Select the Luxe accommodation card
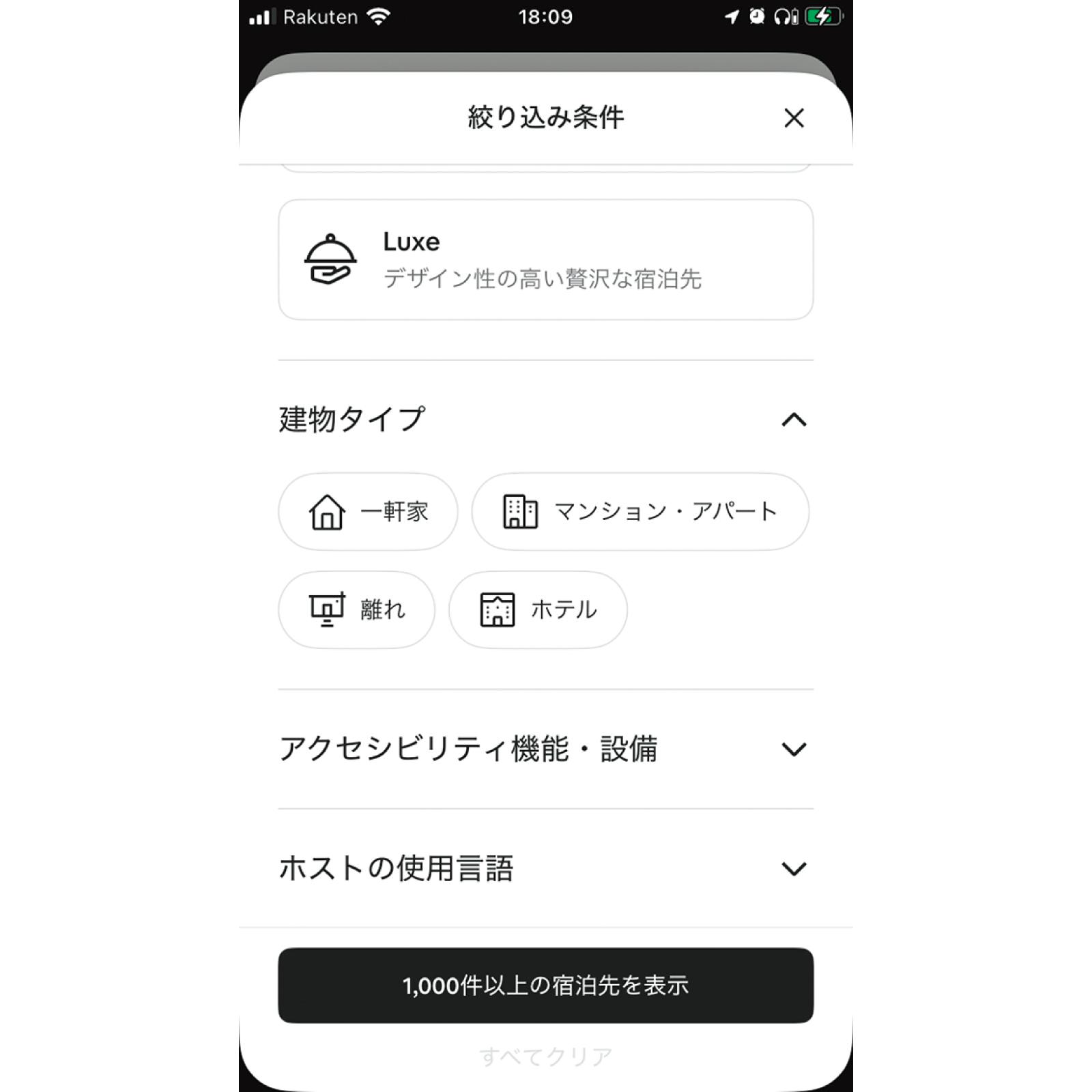This screenshot has height=1092, width=1092. (545, 259)
